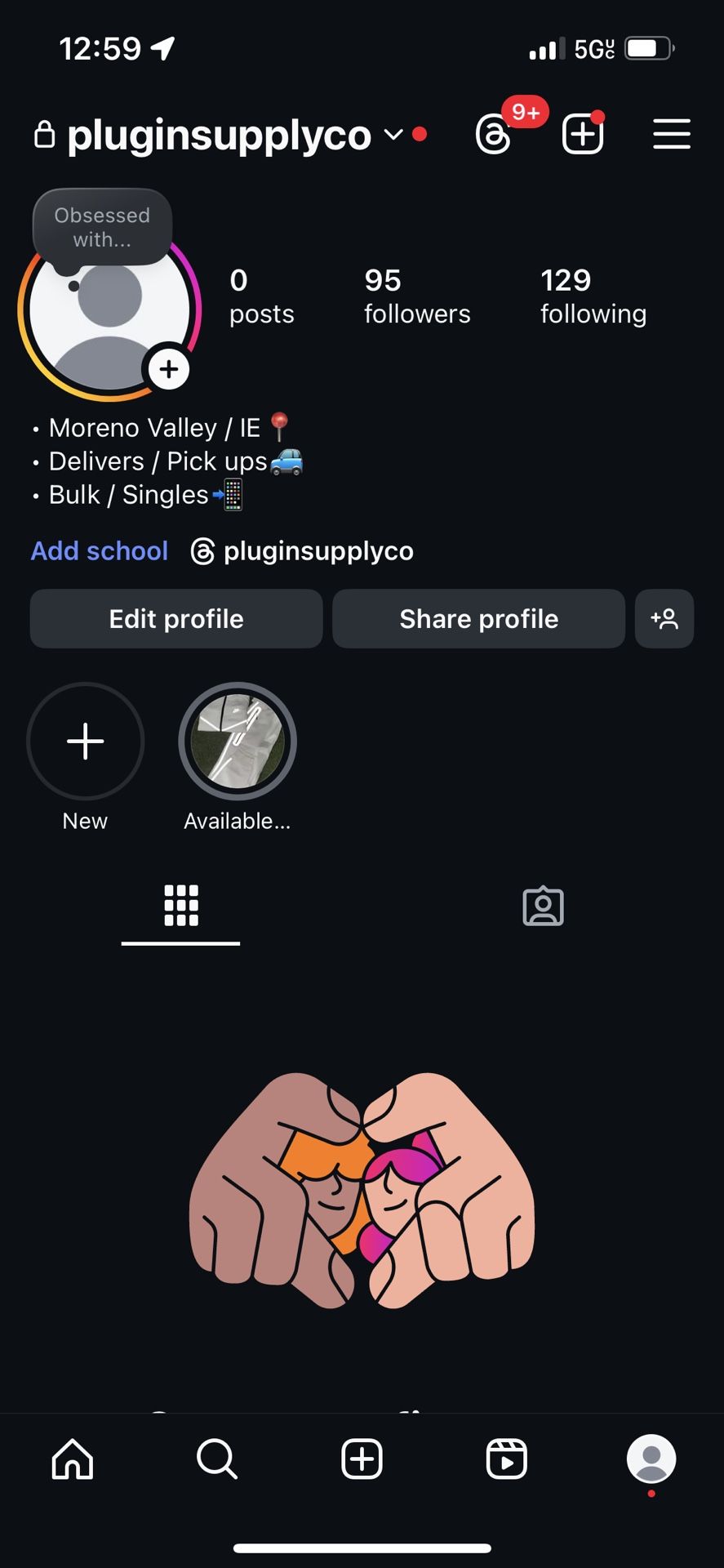
Task: Tap the create post tab in the bottom bar
Action: pos(362,1459)
